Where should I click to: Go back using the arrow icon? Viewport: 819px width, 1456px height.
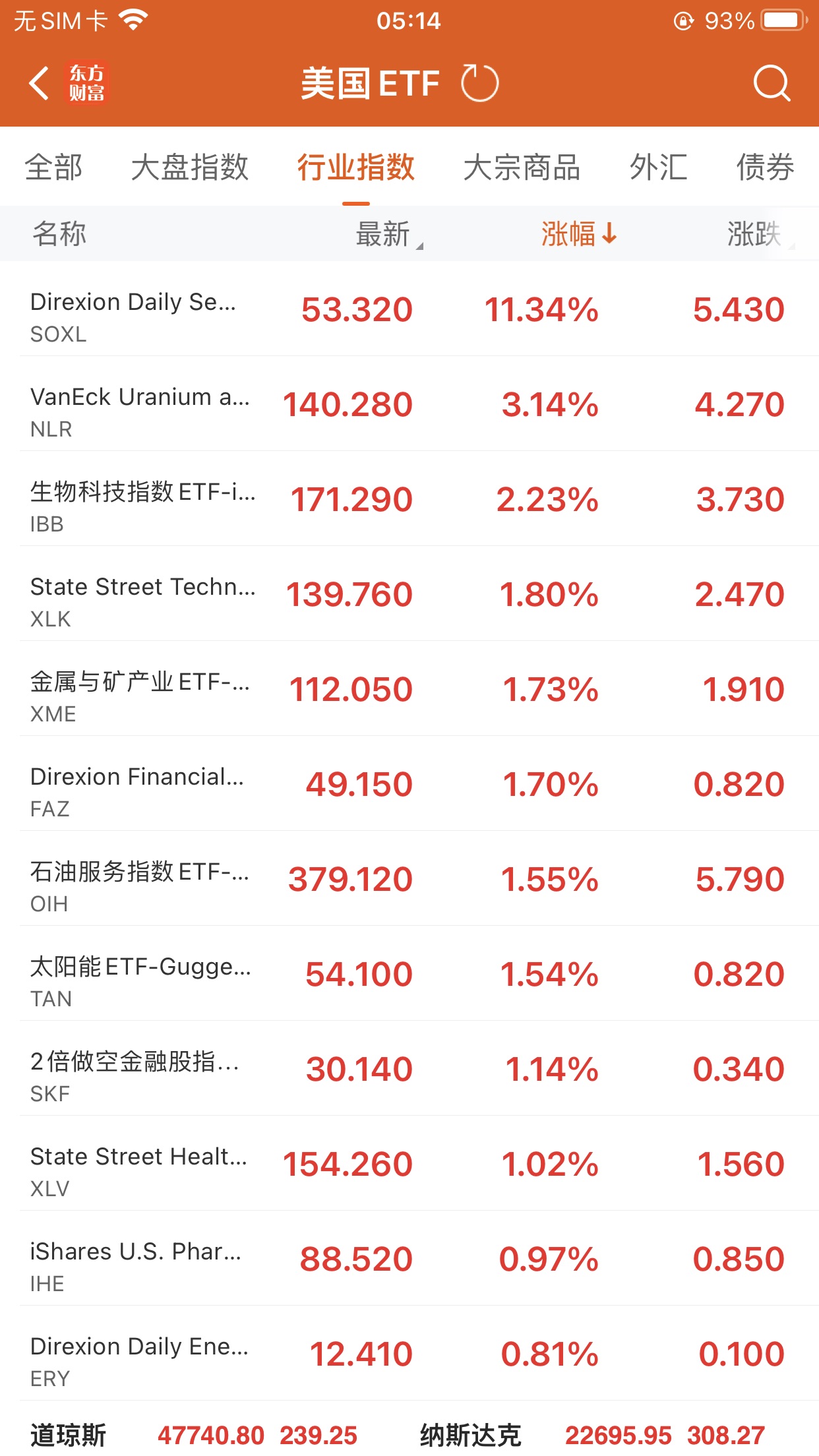(40, 84)
